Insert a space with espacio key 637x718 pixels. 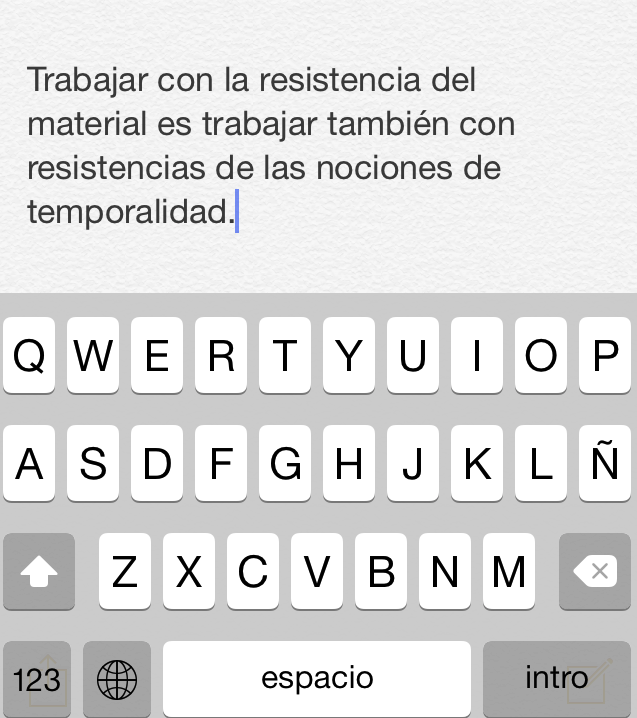point(317,678)
